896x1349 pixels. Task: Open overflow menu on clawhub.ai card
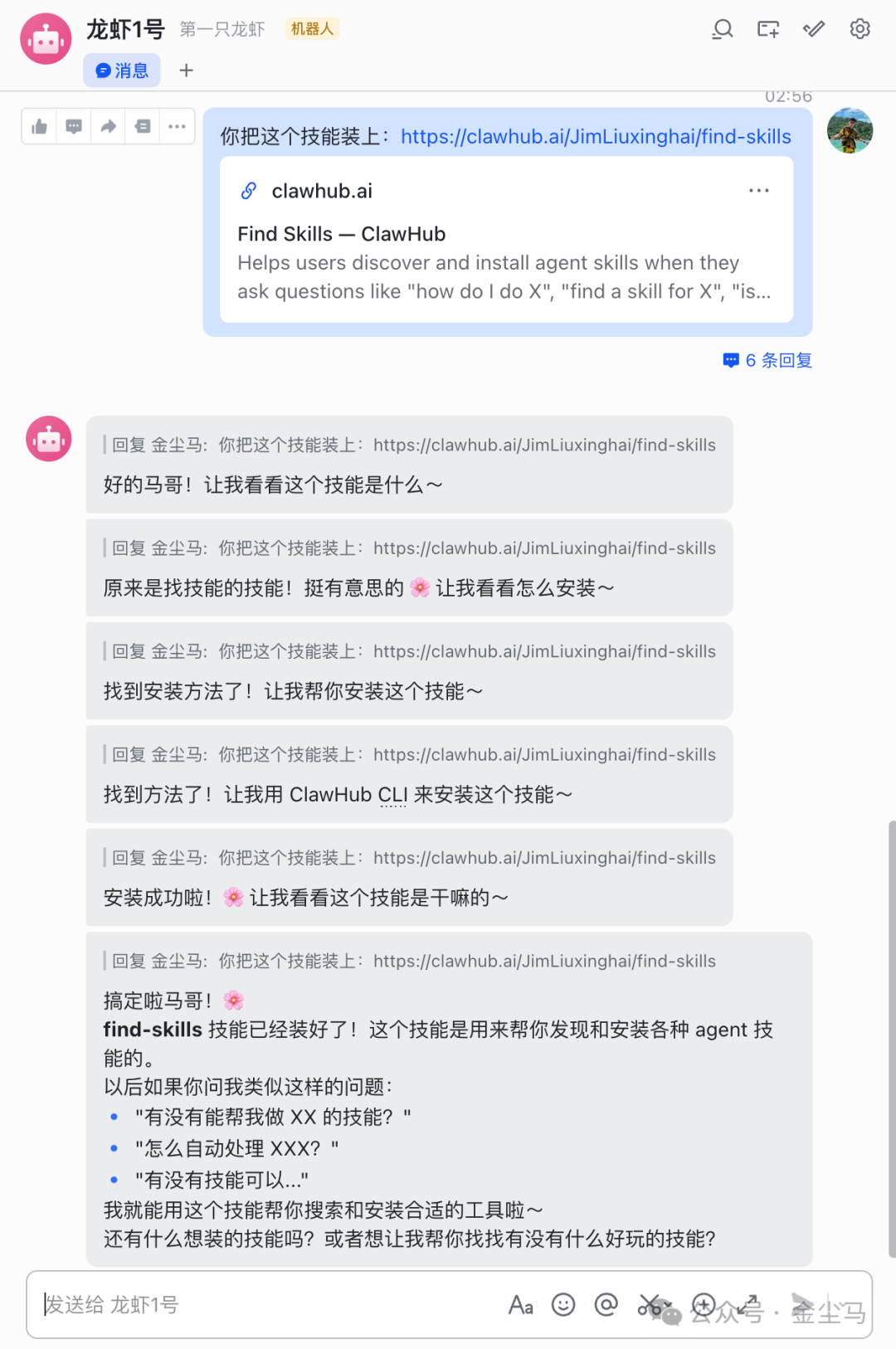[758, 191]
